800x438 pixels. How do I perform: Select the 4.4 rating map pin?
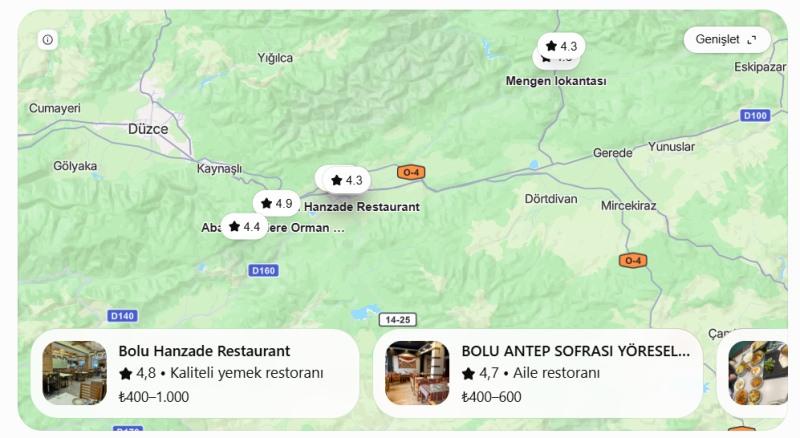[x=244, y=226]
